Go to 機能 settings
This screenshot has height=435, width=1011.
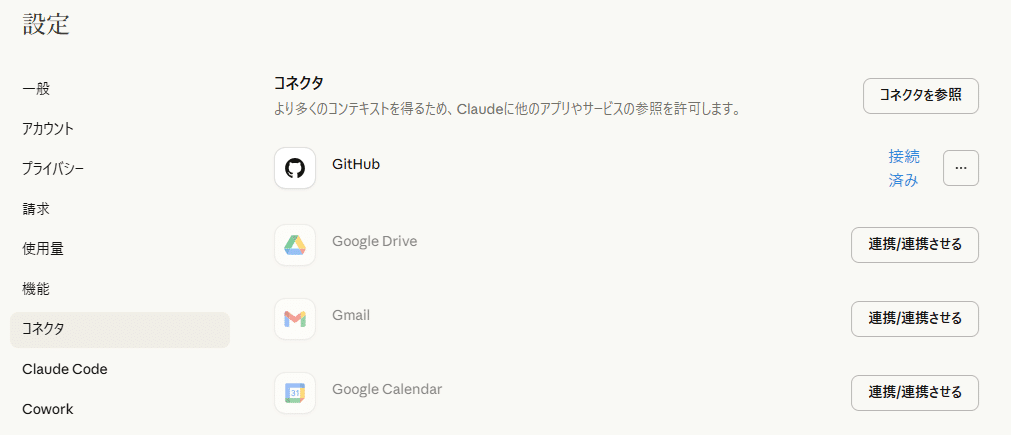(x=36, y=288)
